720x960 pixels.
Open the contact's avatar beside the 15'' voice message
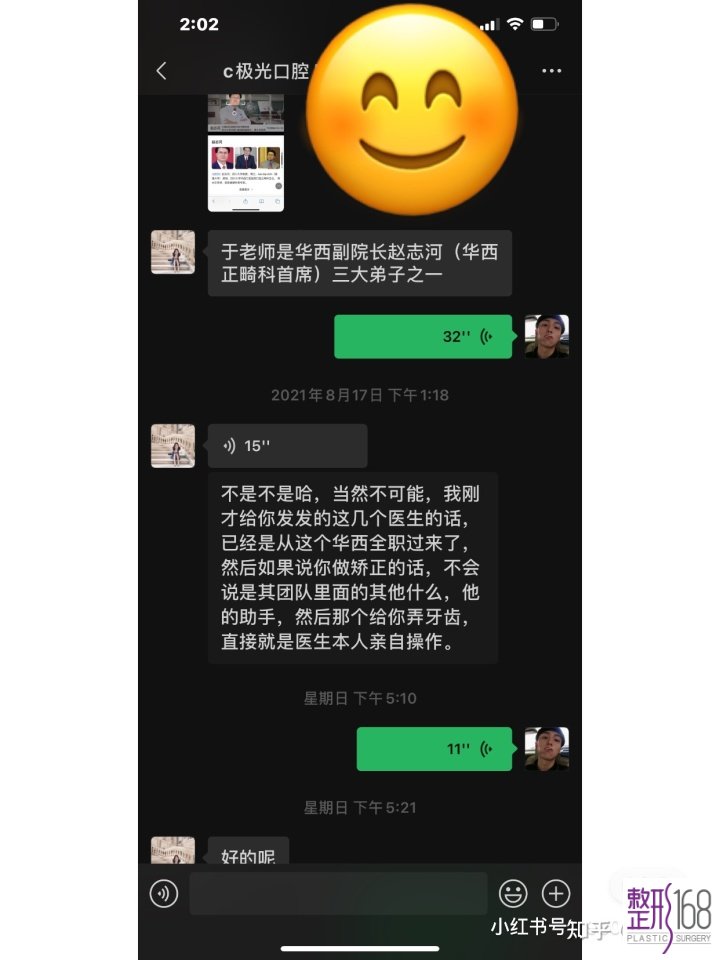point(172,446)
